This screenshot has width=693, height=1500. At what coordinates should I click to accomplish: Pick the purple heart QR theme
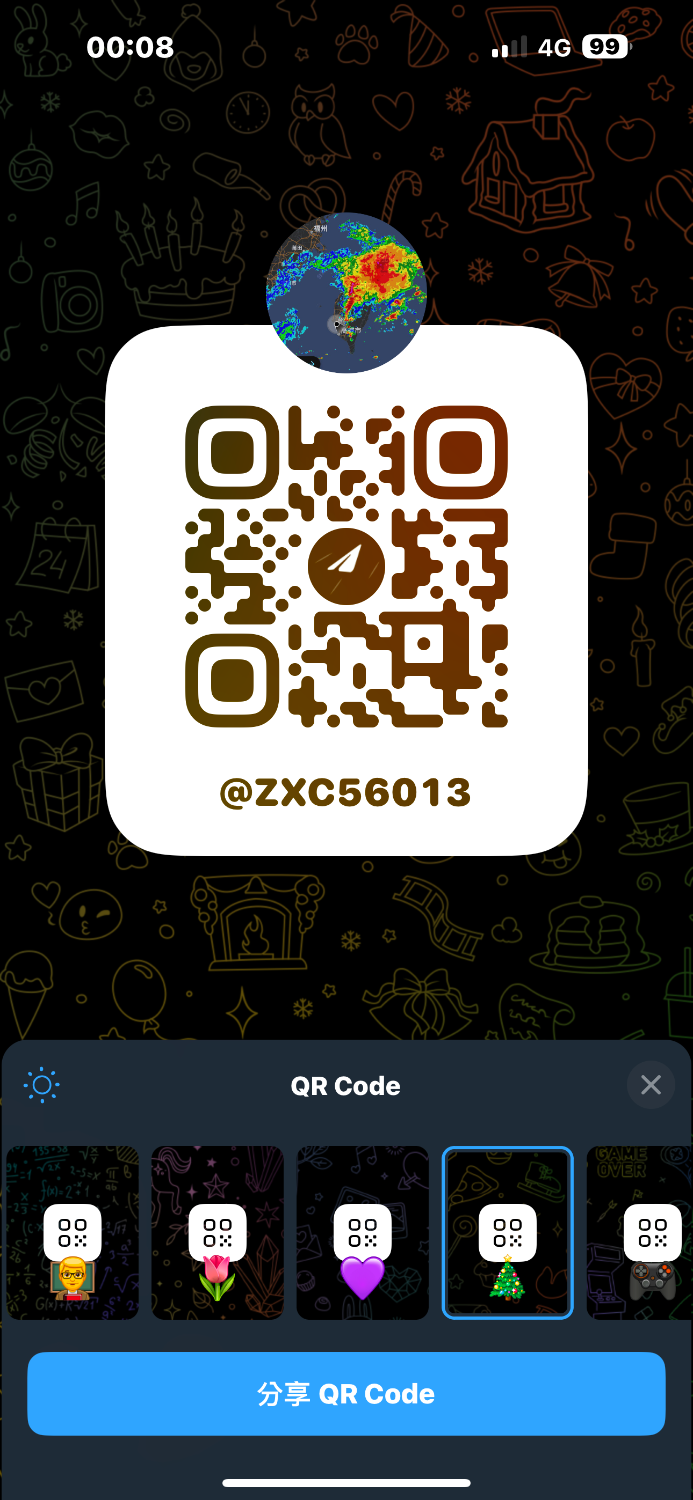pyautogui.click(x=362, y=1233)
